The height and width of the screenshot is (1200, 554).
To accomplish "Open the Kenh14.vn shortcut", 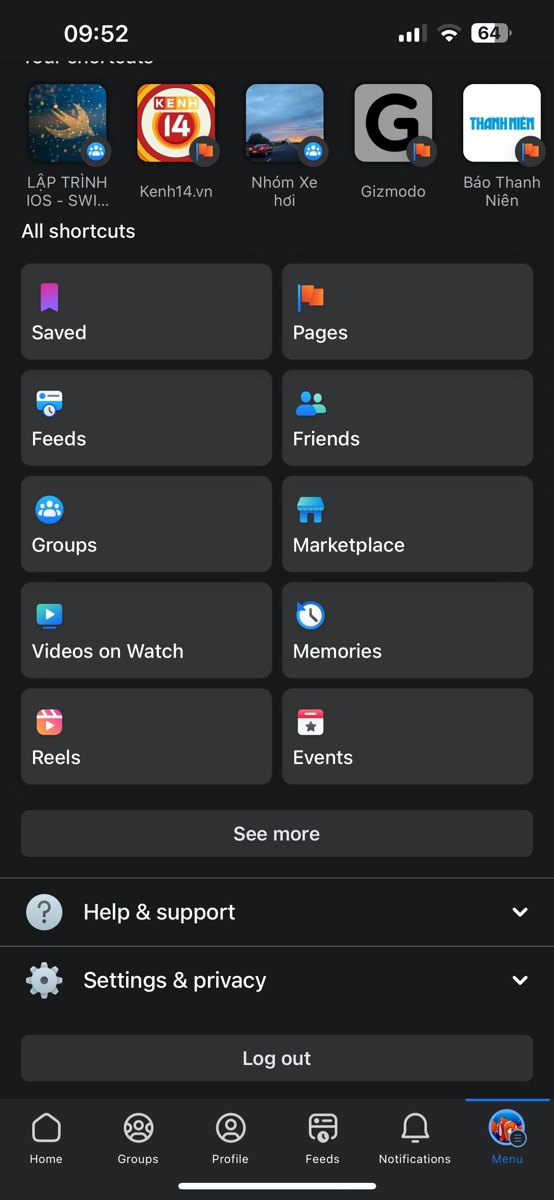I will [176, 142].
